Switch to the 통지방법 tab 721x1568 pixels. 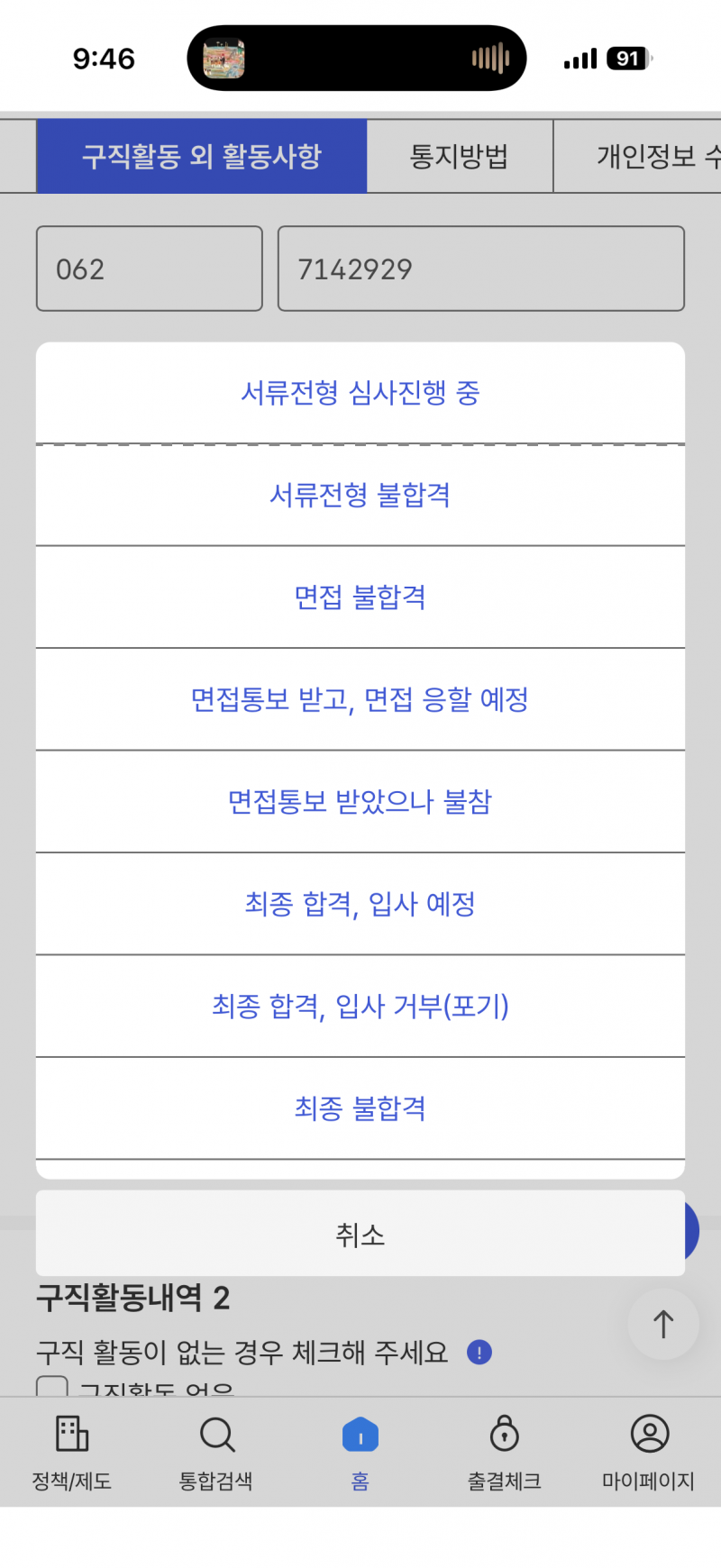[460, 156]
